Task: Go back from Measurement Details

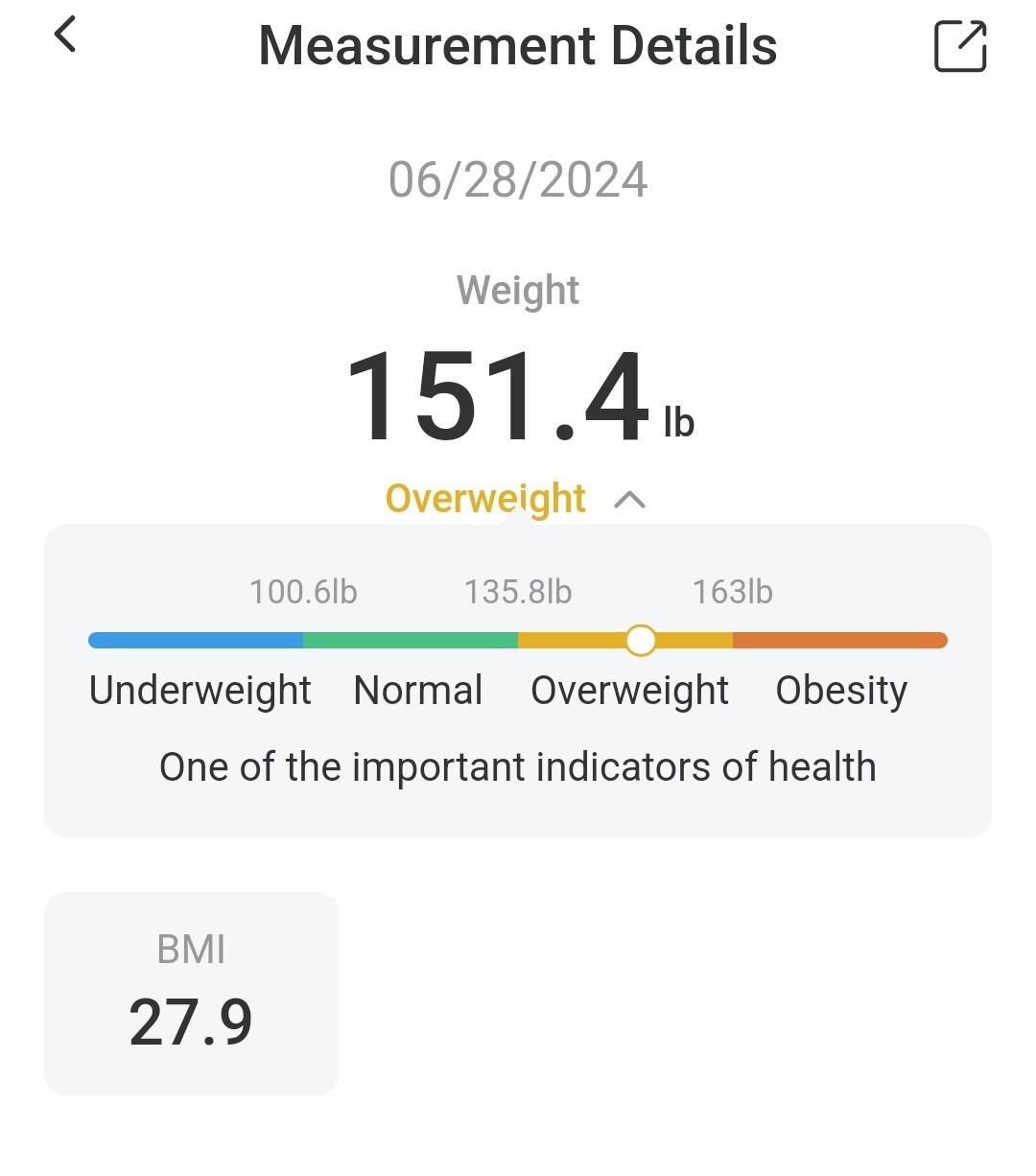Action: 65,35
